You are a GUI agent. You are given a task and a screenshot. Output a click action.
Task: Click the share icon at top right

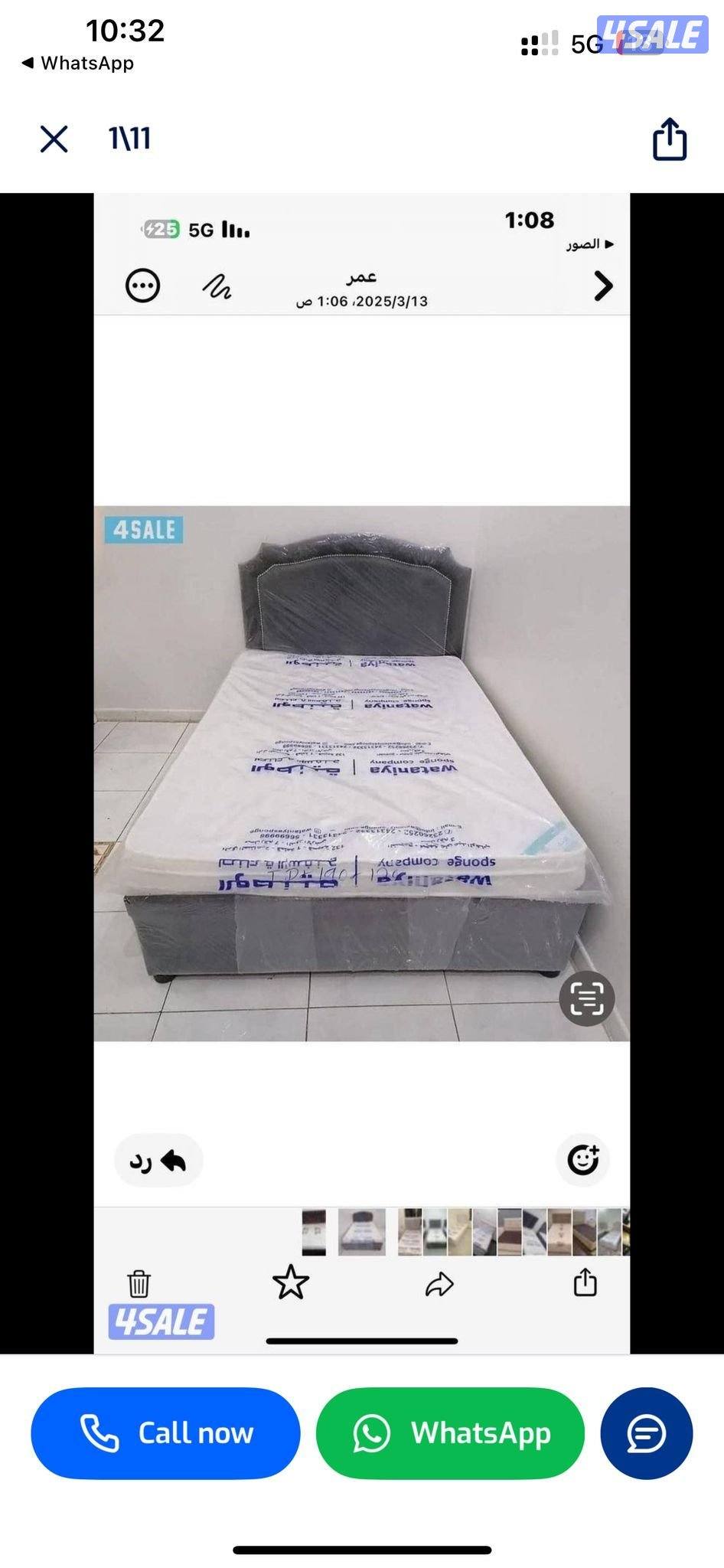point(670,139)
